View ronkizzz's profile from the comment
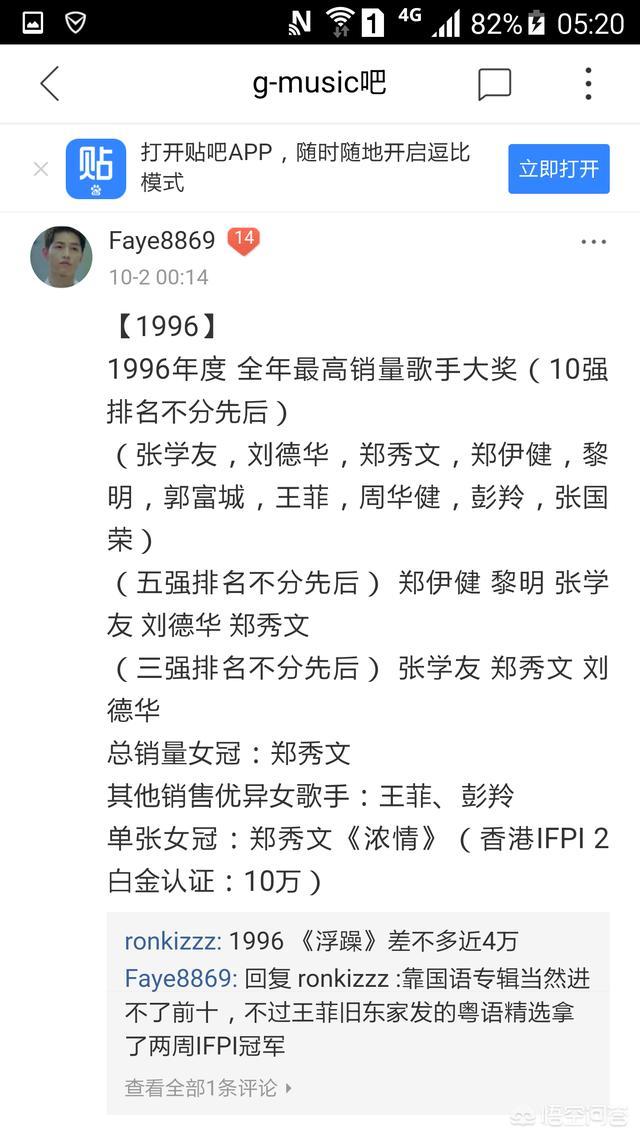This screenshot has width=640, height=1138. pyautogui.click(x=171, y=941)
